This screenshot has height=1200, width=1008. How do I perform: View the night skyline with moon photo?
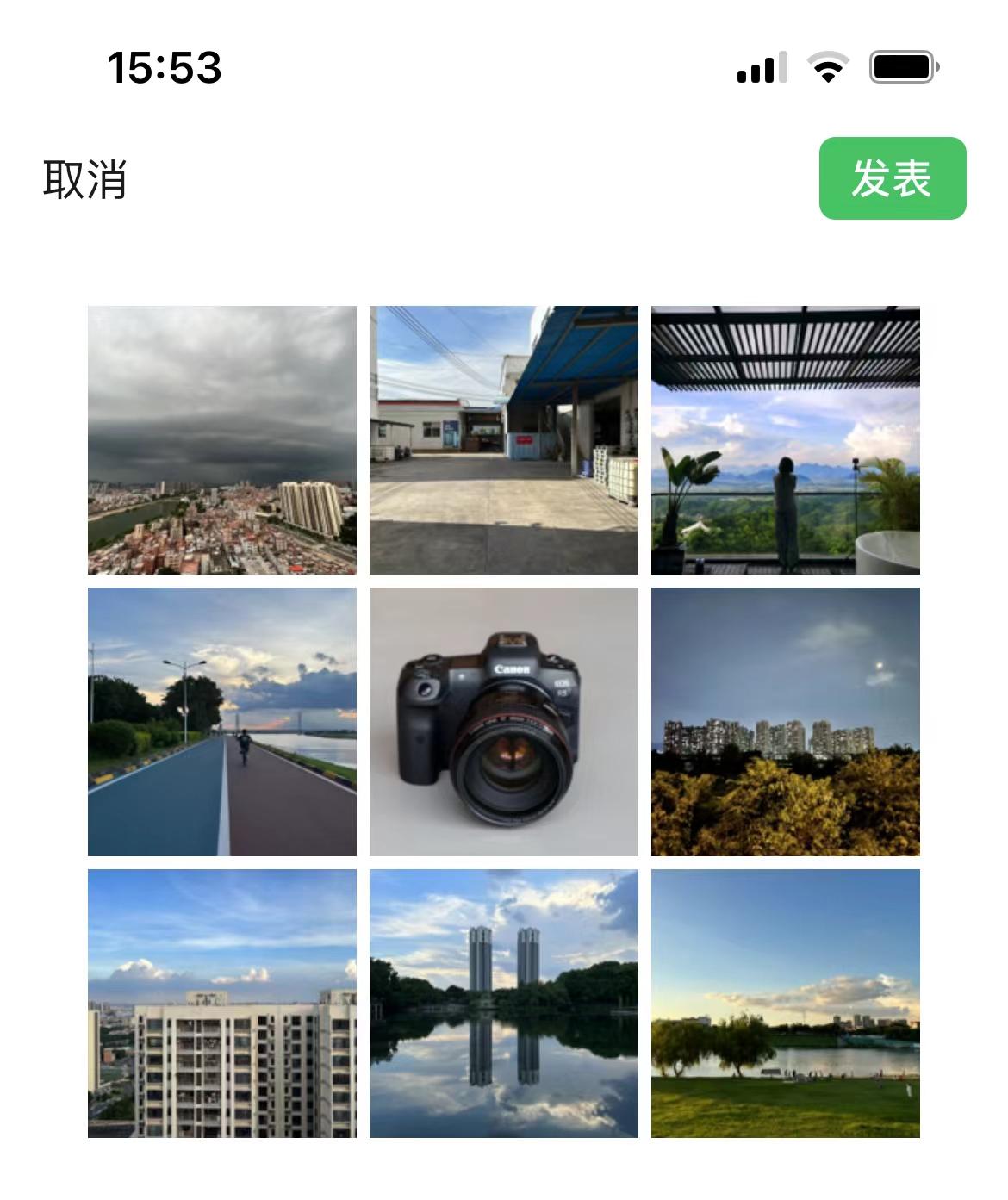point(786,722)
